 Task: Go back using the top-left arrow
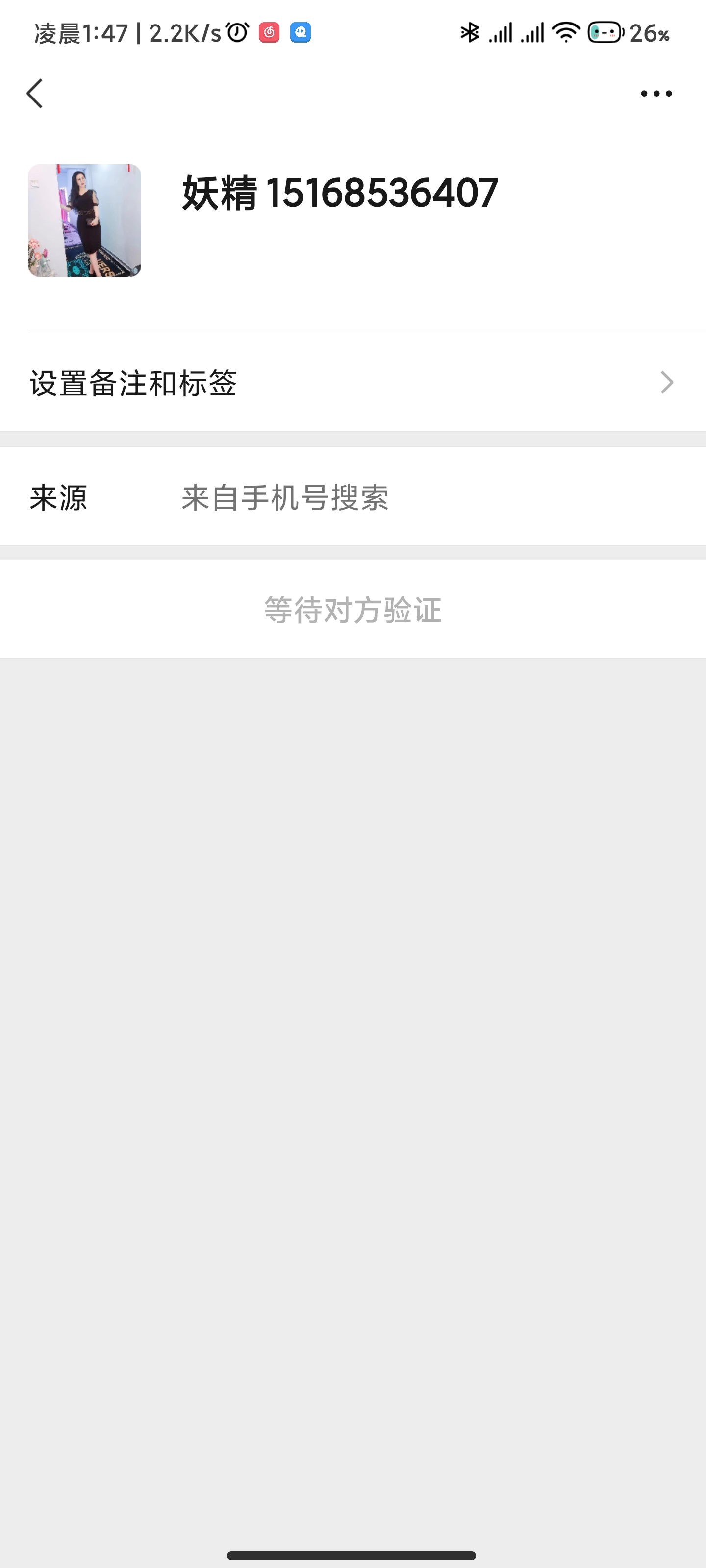(x=35, y=93)
